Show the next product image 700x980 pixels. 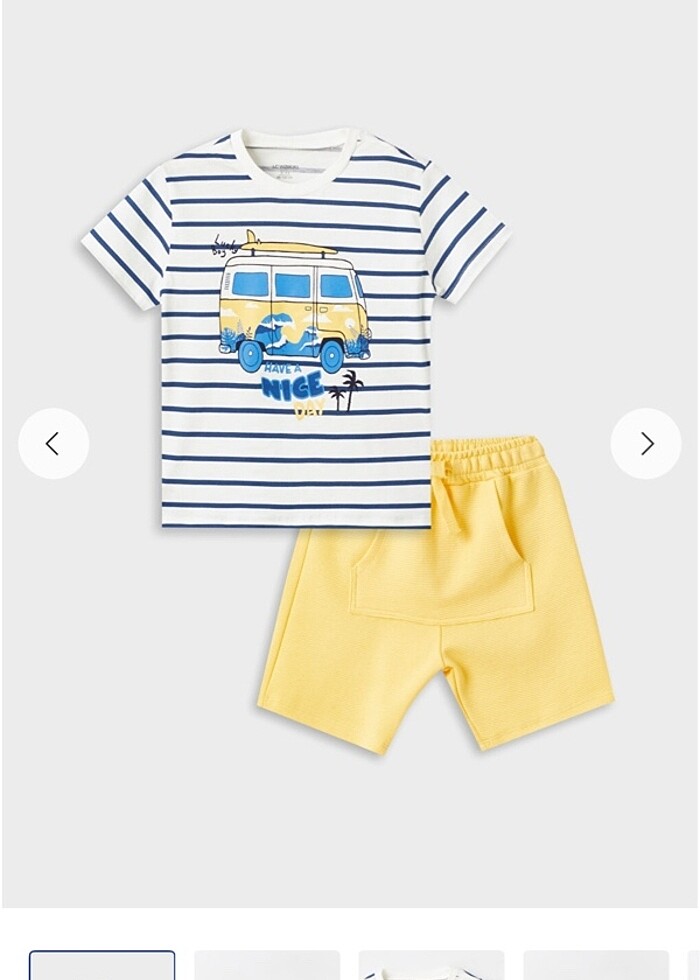[646, 444]
